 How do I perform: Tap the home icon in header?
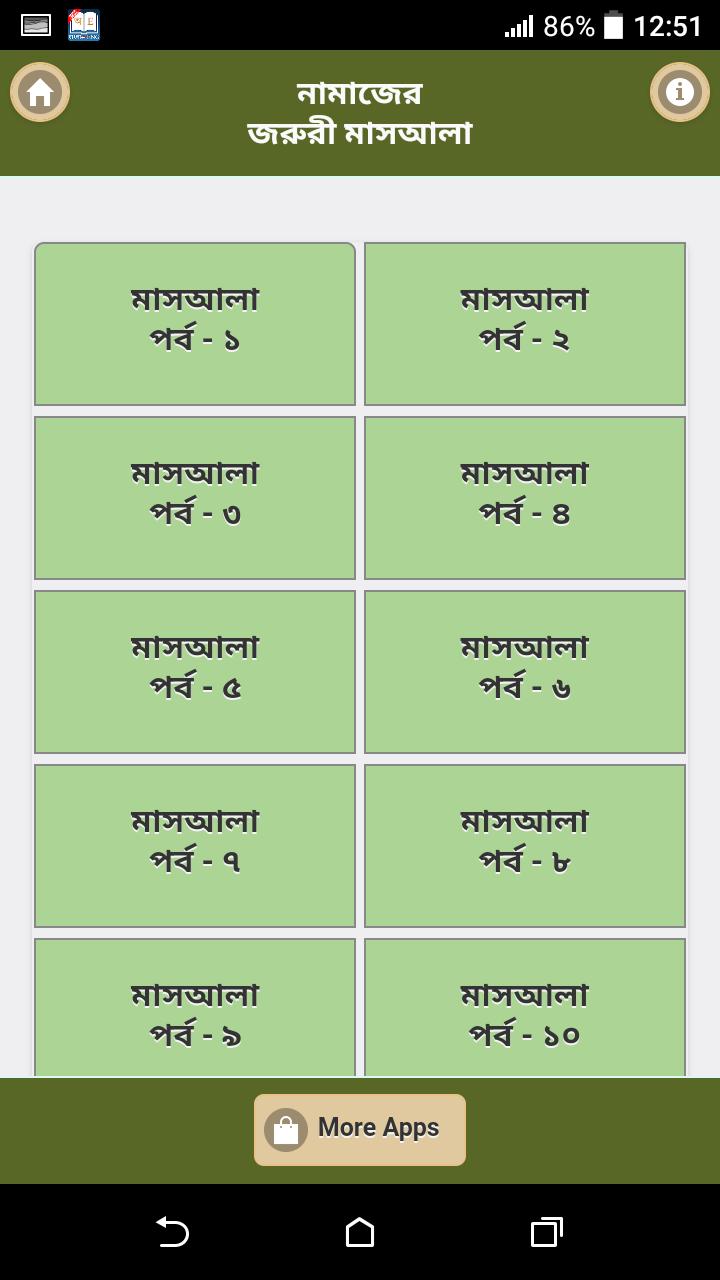pyautogui.click(x=40, y=92)
